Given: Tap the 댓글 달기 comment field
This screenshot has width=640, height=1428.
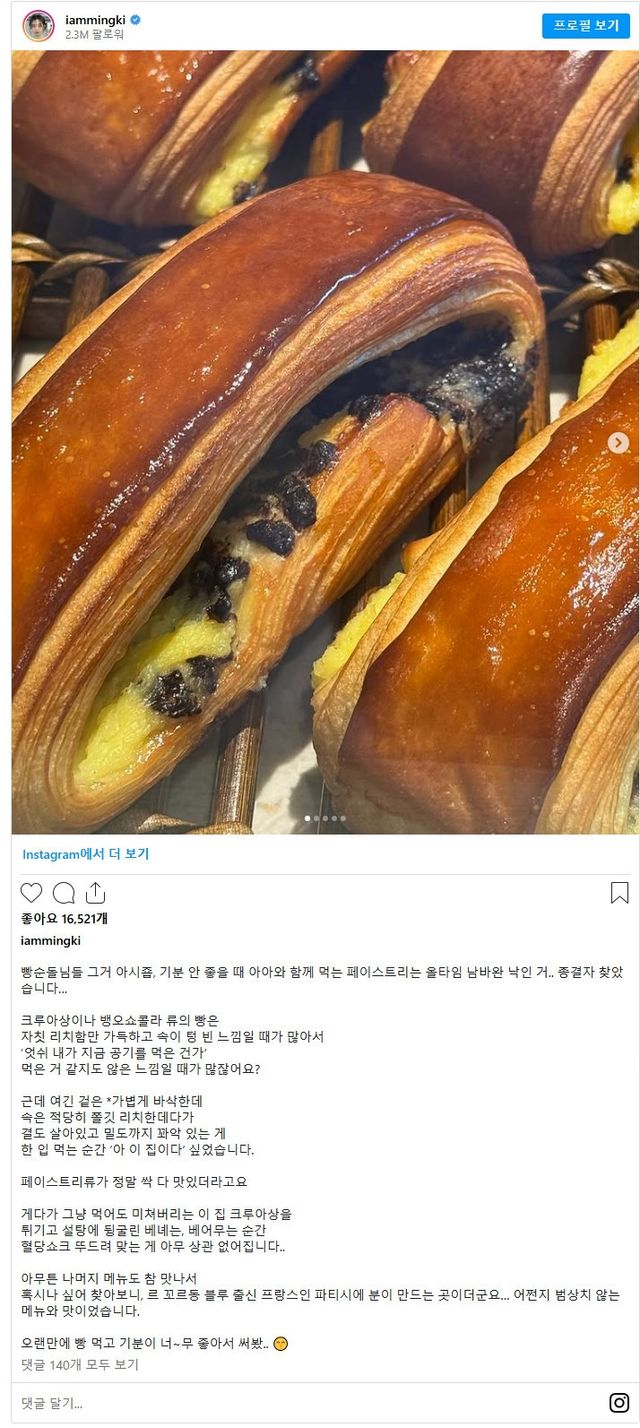Looking at the screenshot, I should click(x=300, y=1403).
